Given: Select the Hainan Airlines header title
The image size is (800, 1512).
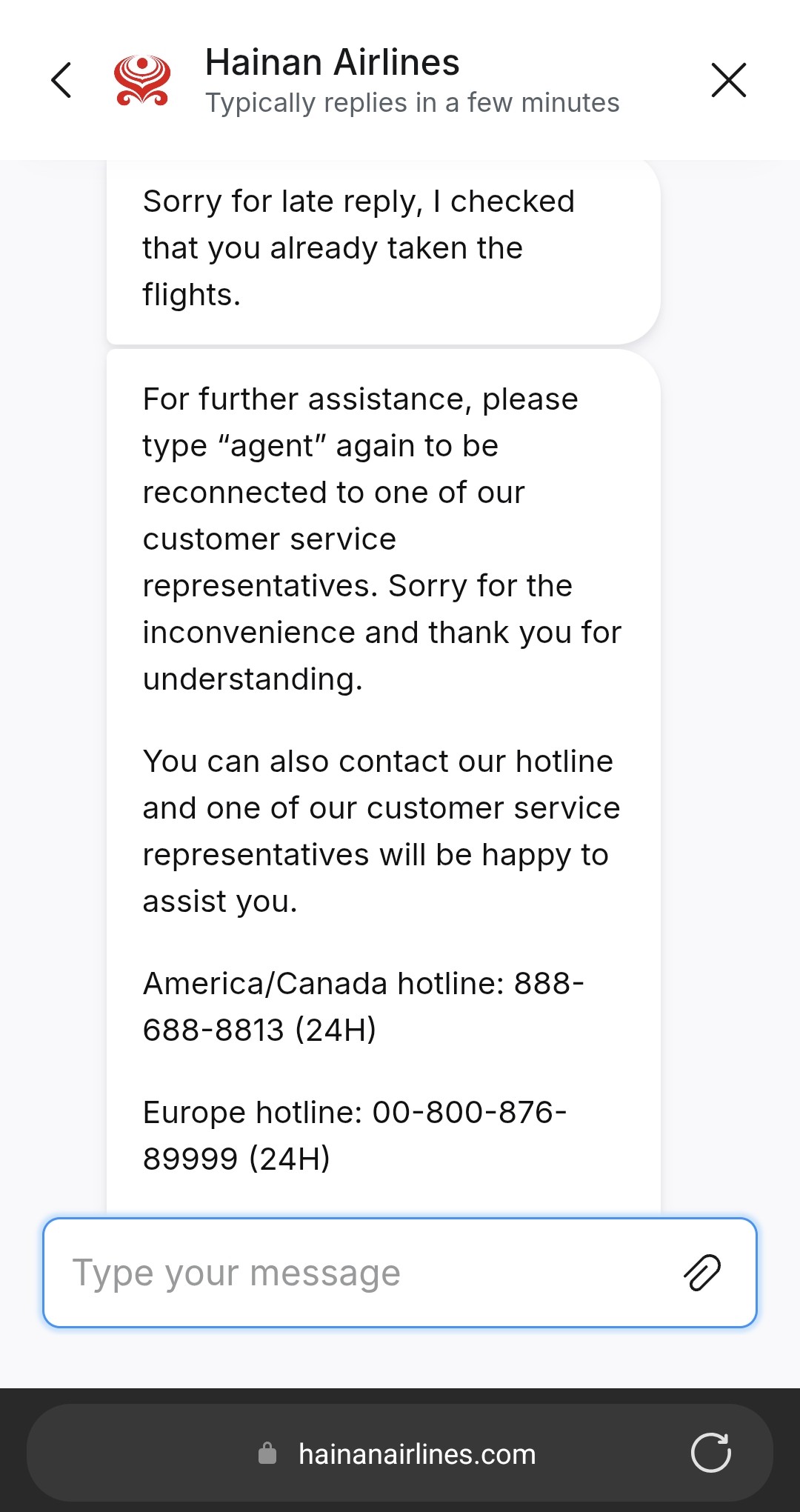Looking at the screenshot, I should click(x=332, y=62).
